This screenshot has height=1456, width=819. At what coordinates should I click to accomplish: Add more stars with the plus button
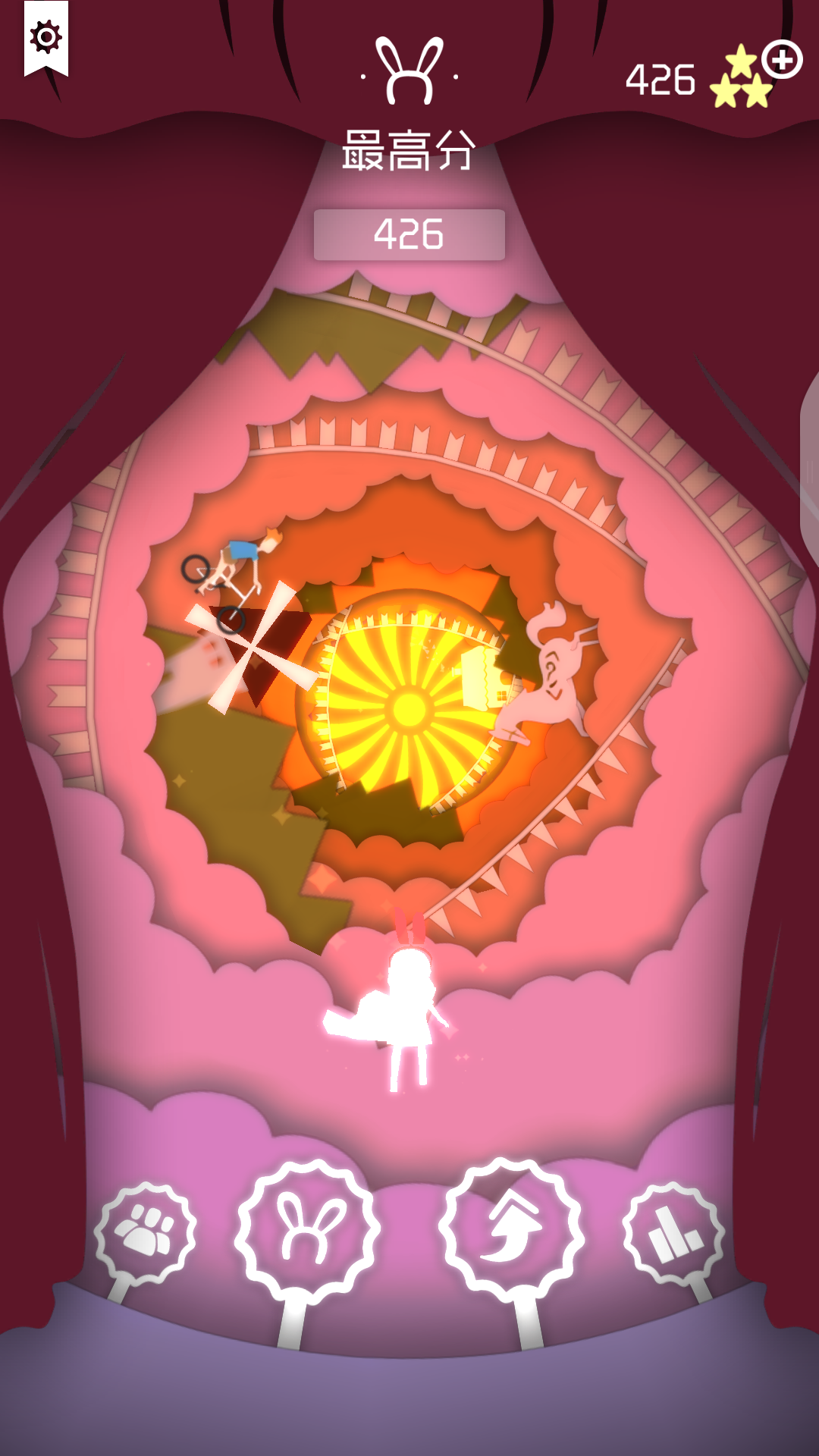coord(782,59)
